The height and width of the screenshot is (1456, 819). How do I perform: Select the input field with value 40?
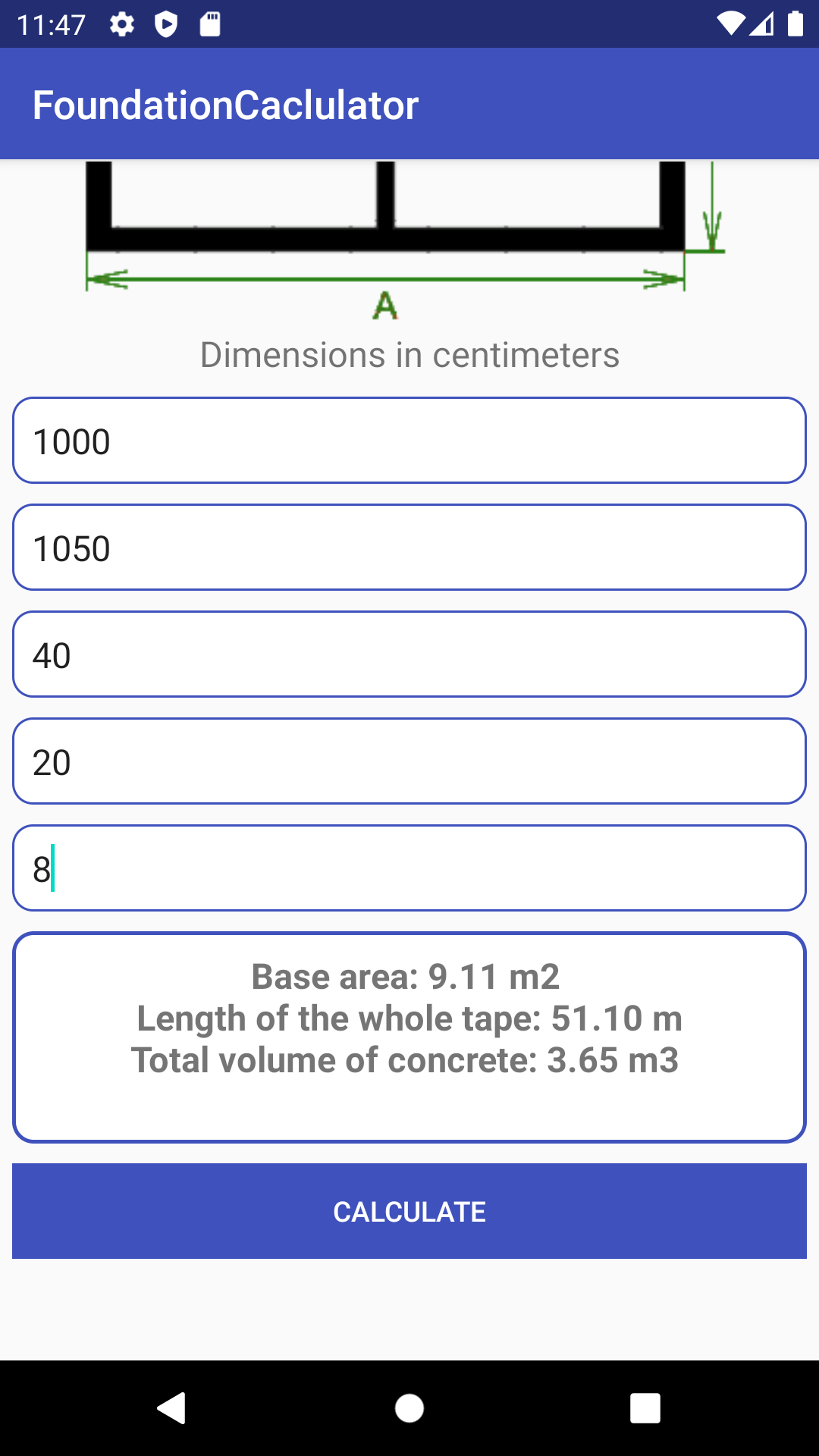point(409,654)
